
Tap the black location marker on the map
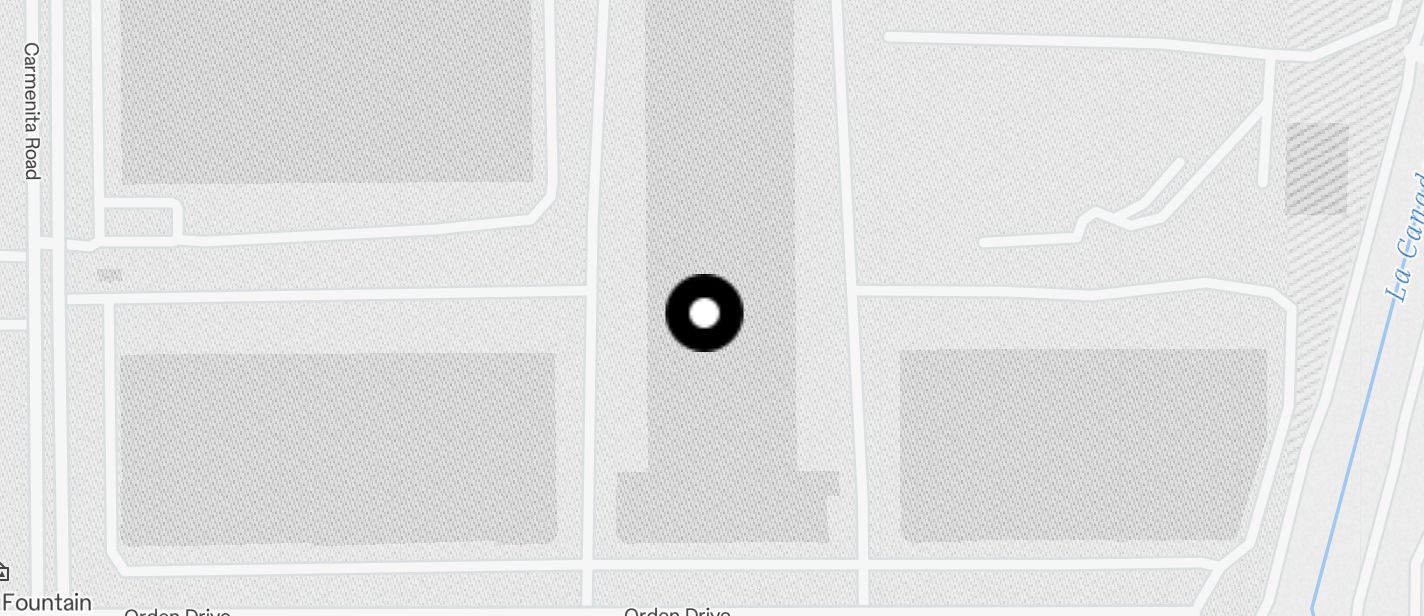pos(704,313)
